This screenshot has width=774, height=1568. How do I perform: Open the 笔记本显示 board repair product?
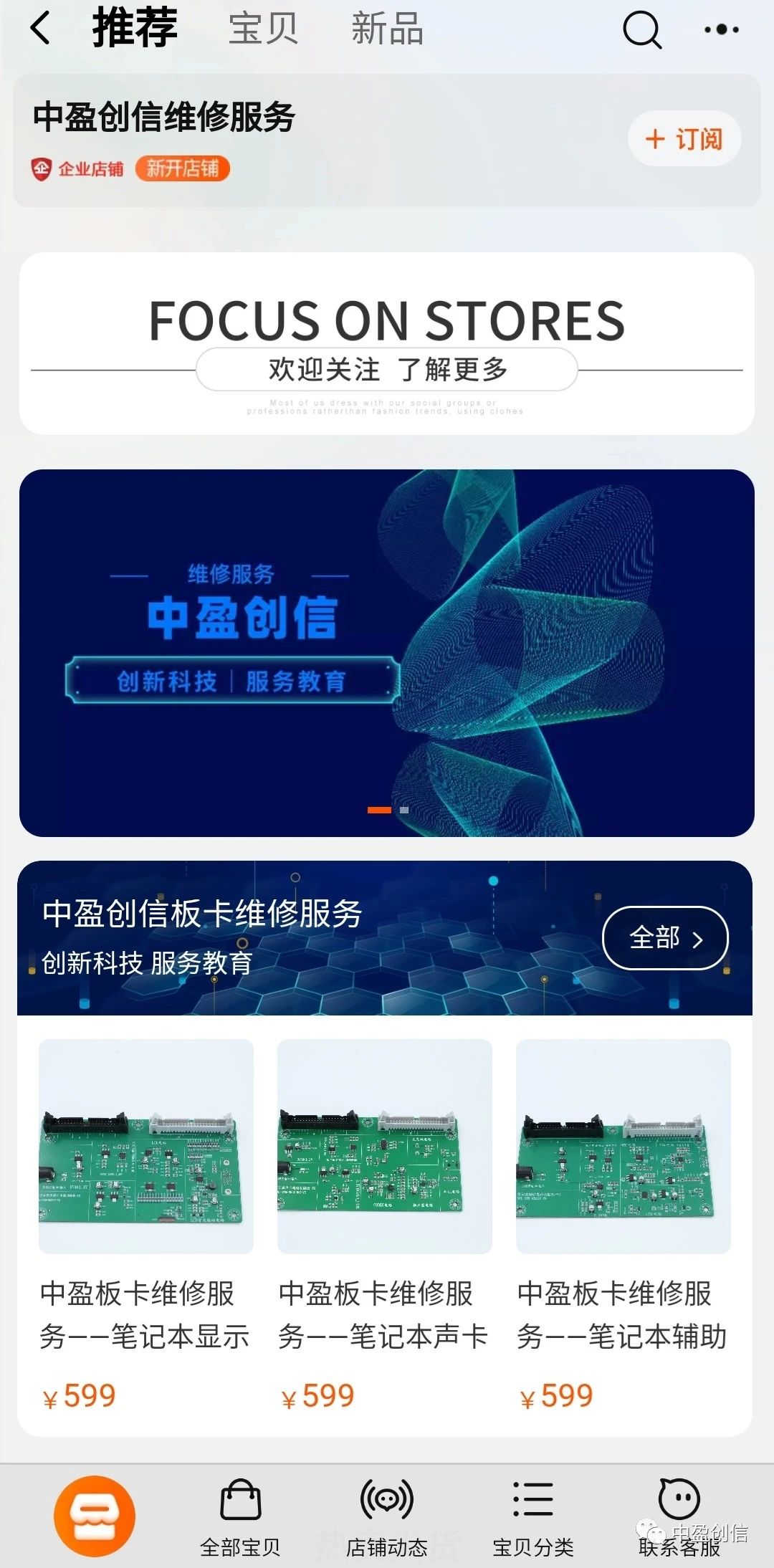click(146, 1147)
